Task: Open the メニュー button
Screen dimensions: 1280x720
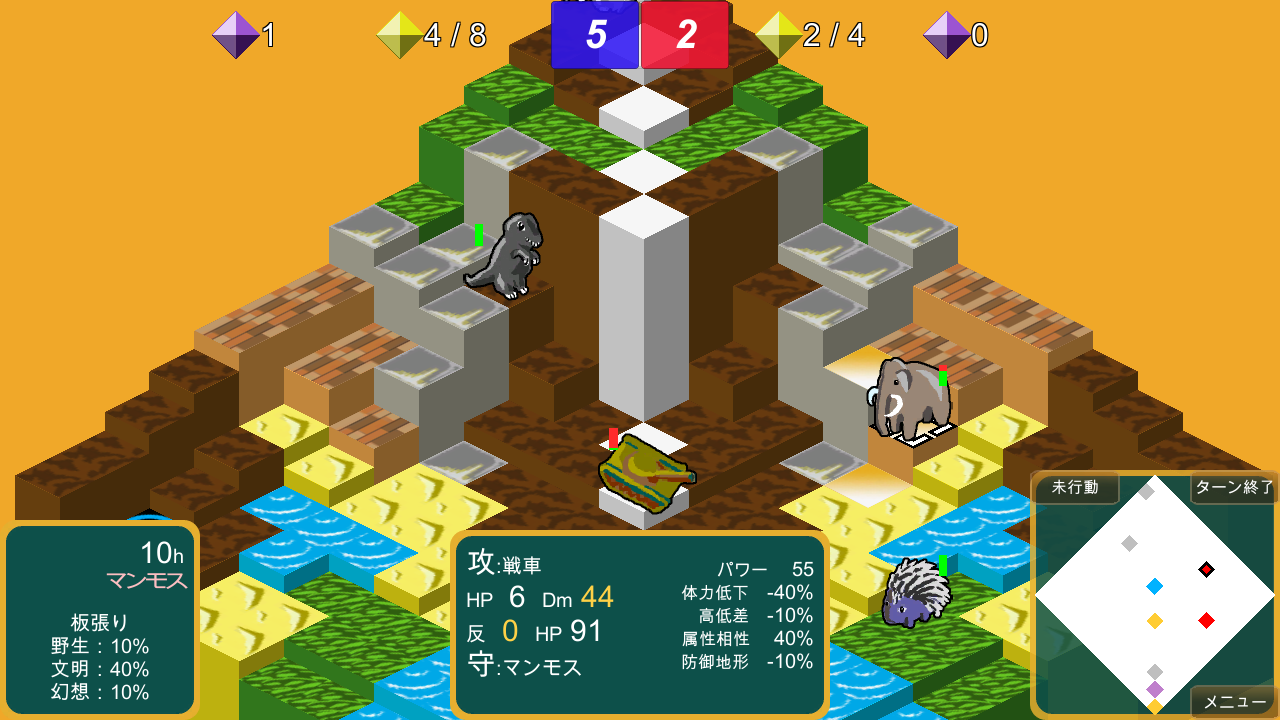Action: pyautogui.click(x=1234, y=702)
